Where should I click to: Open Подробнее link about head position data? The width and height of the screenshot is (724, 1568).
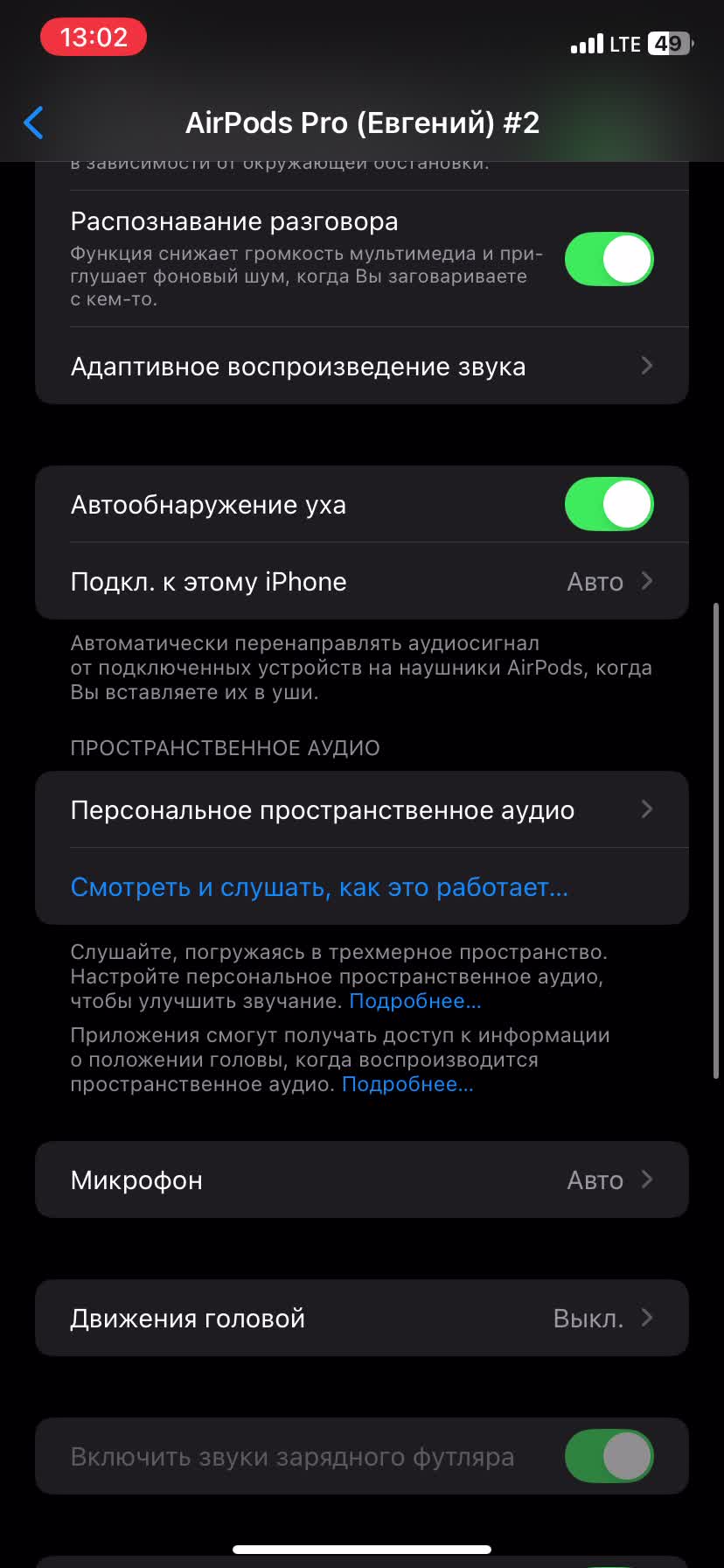(x=407, y=1084)
